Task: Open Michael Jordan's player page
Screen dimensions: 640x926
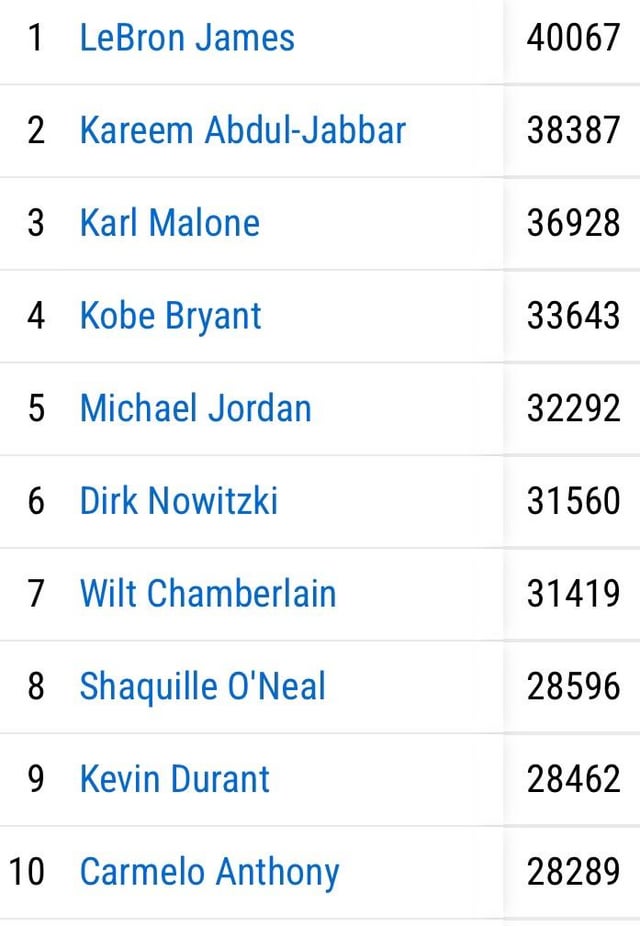Action: coord(196,409)
